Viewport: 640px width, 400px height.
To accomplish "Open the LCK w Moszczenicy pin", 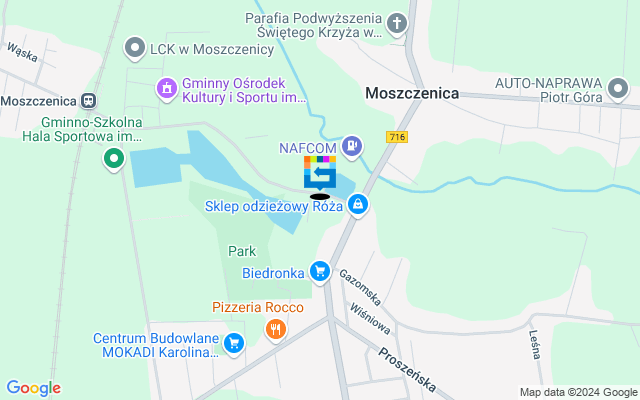I will (134, 47).
